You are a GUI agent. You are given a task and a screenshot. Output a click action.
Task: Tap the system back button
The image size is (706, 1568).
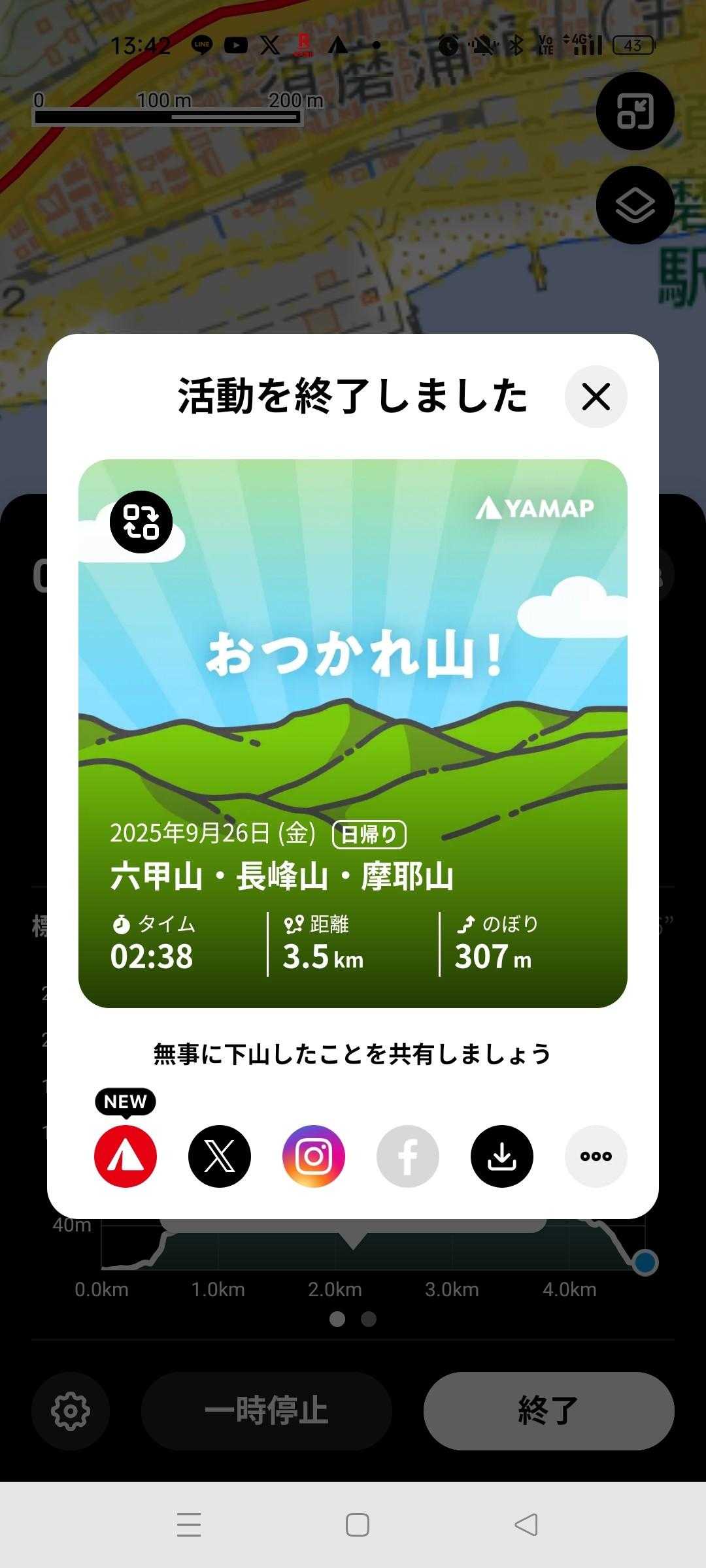coord(526,1525)
